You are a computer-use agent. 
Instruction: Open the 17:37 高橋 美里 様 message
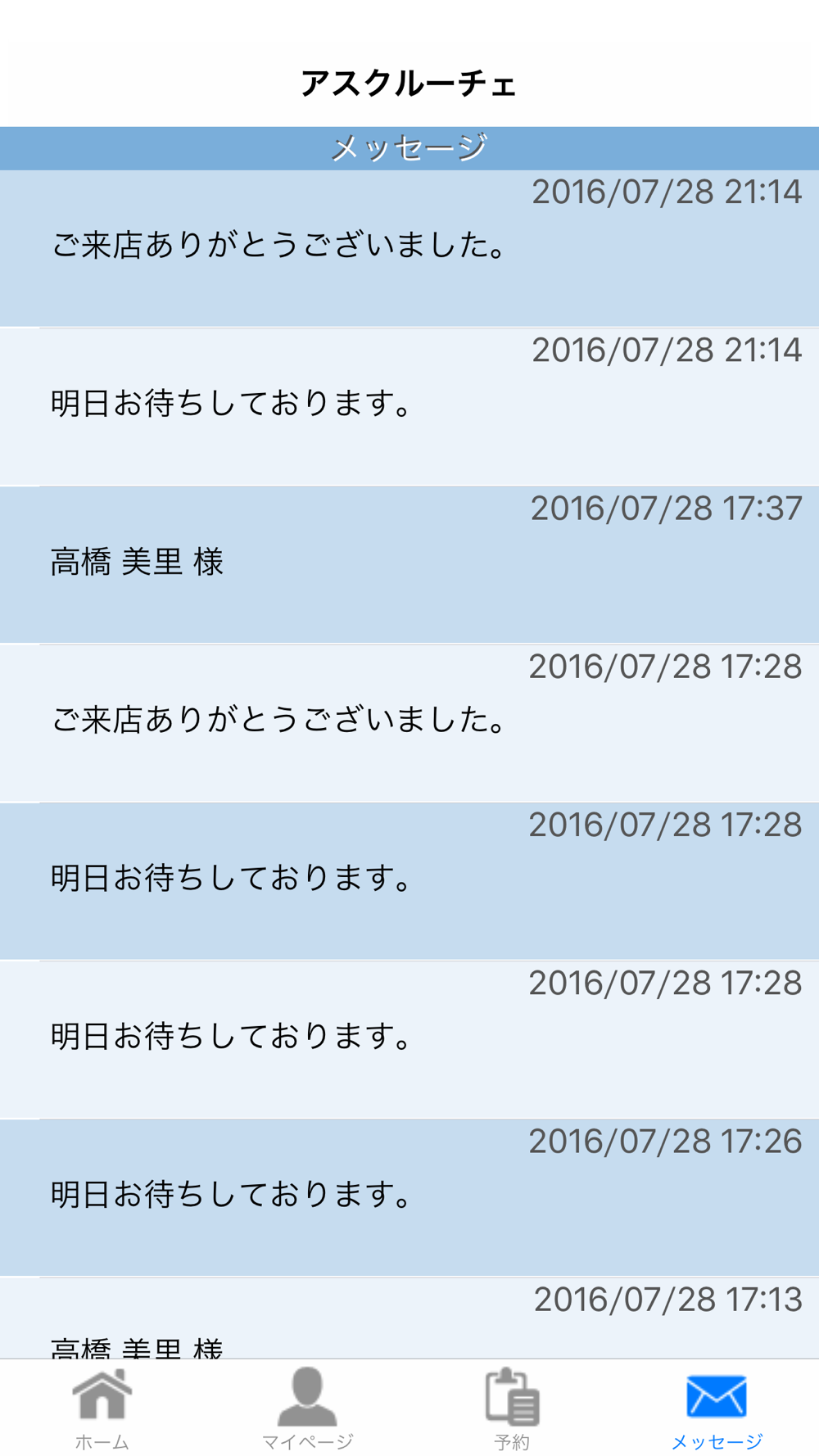point(409,565)
